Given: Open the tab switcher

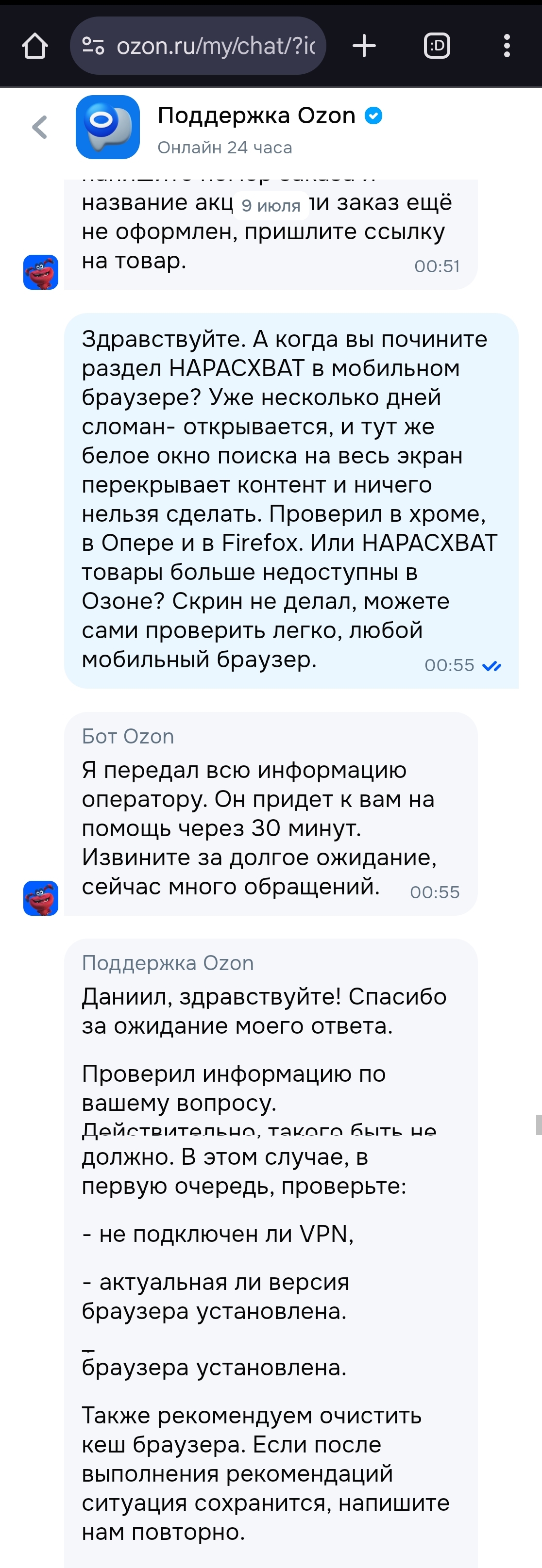Looking at the screenshot, I should (437, 46).
